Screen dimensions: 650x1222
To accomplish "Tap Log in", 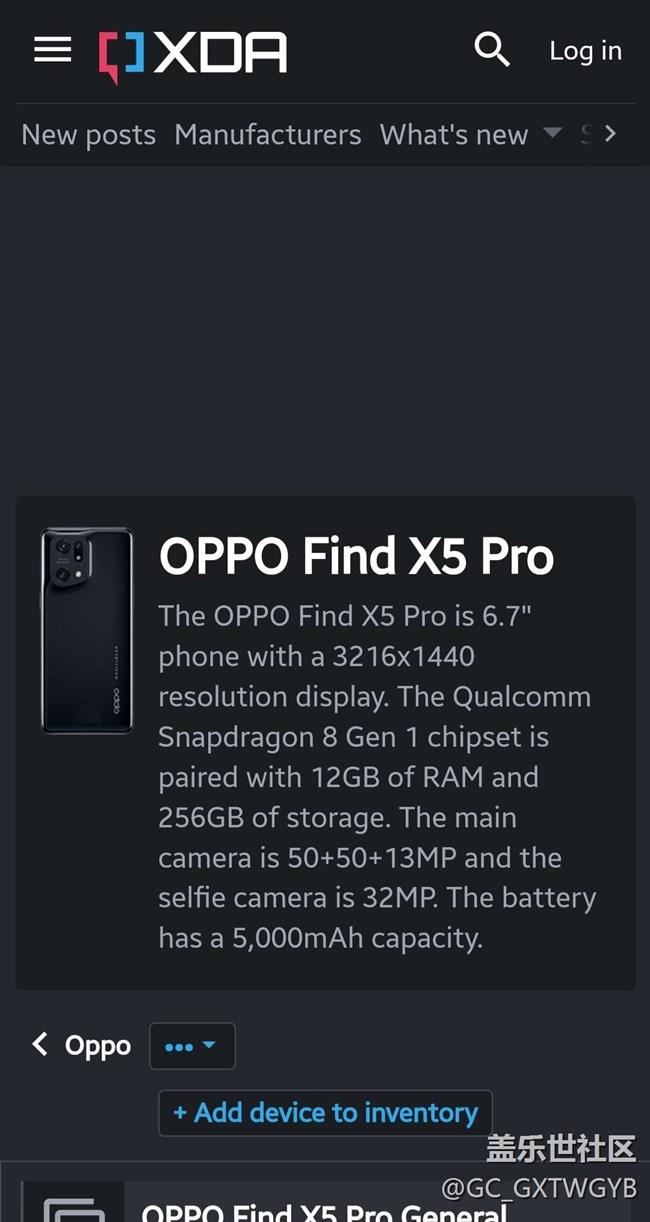I will (585, 51).
